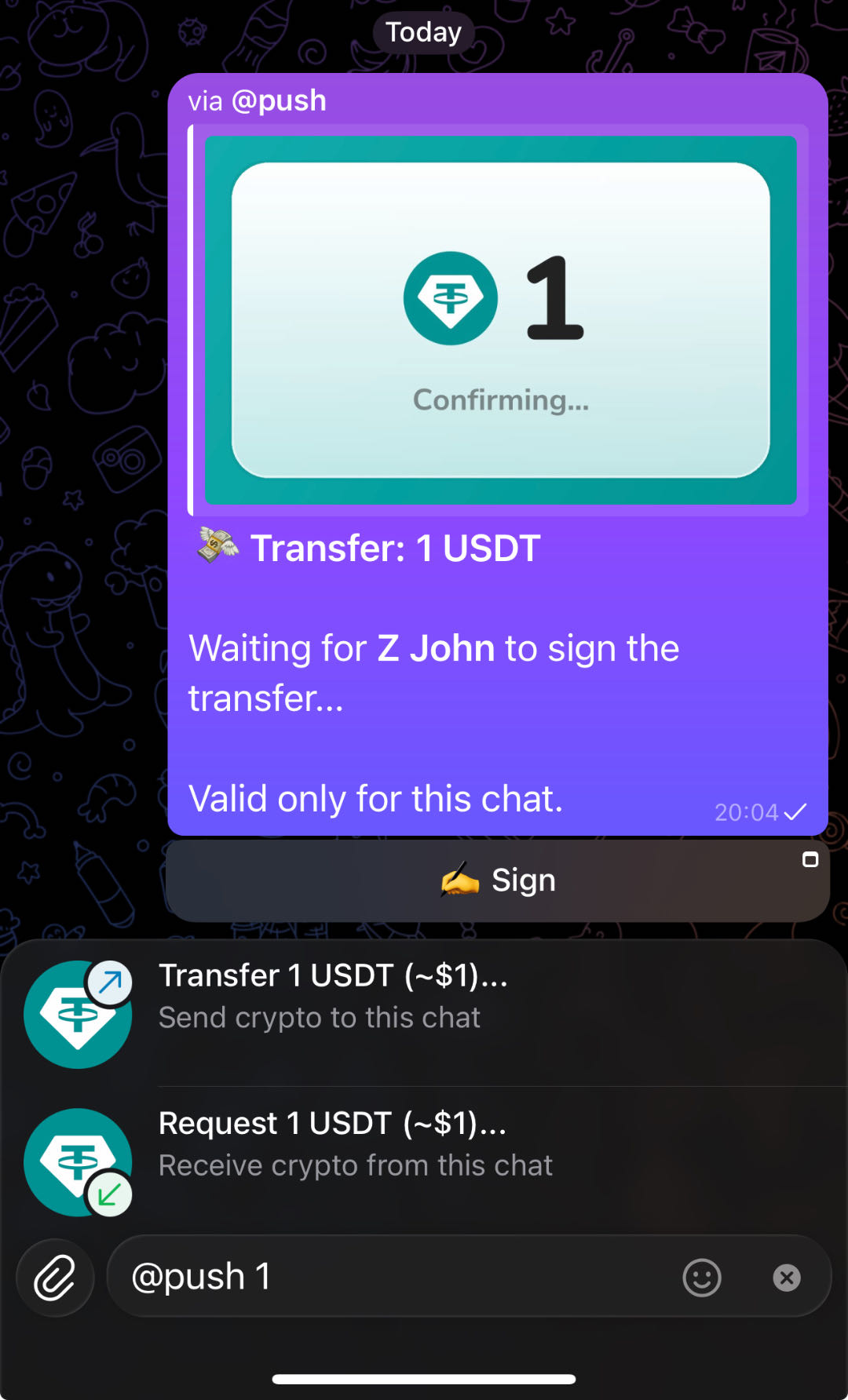848x1400 pixels.
Task: Select Request 1 USDT inline result
Action: pos(424,1160)
